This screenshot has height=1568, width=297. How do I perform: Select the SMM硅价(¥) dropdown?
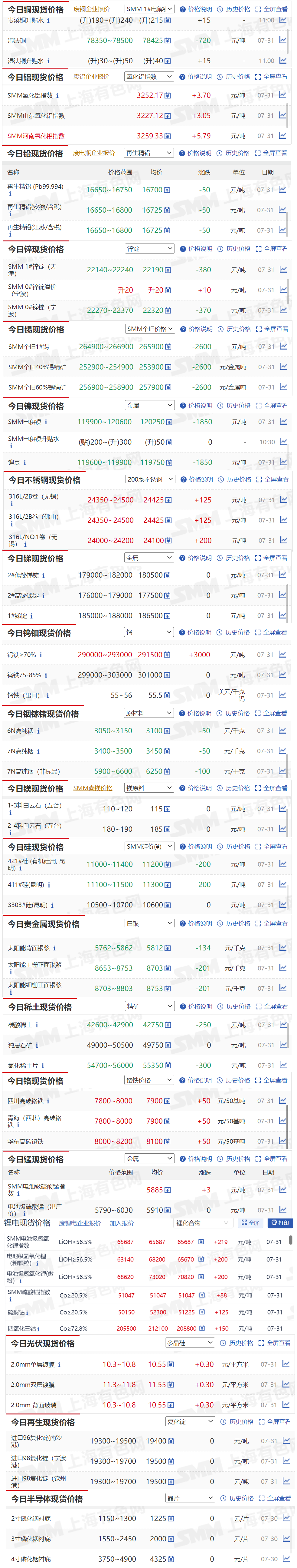149,846
